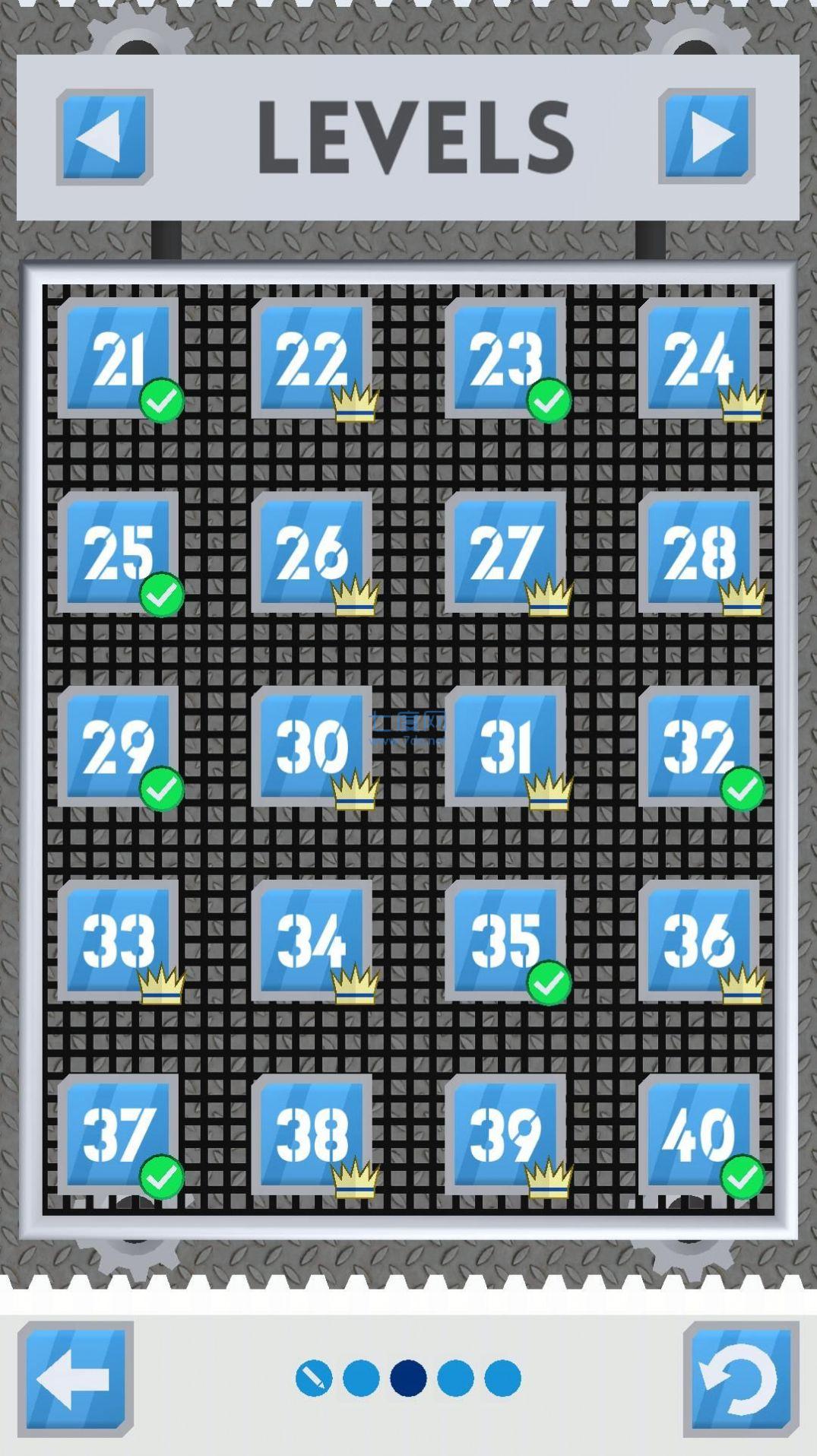Select level 40

pos(699,1134)
